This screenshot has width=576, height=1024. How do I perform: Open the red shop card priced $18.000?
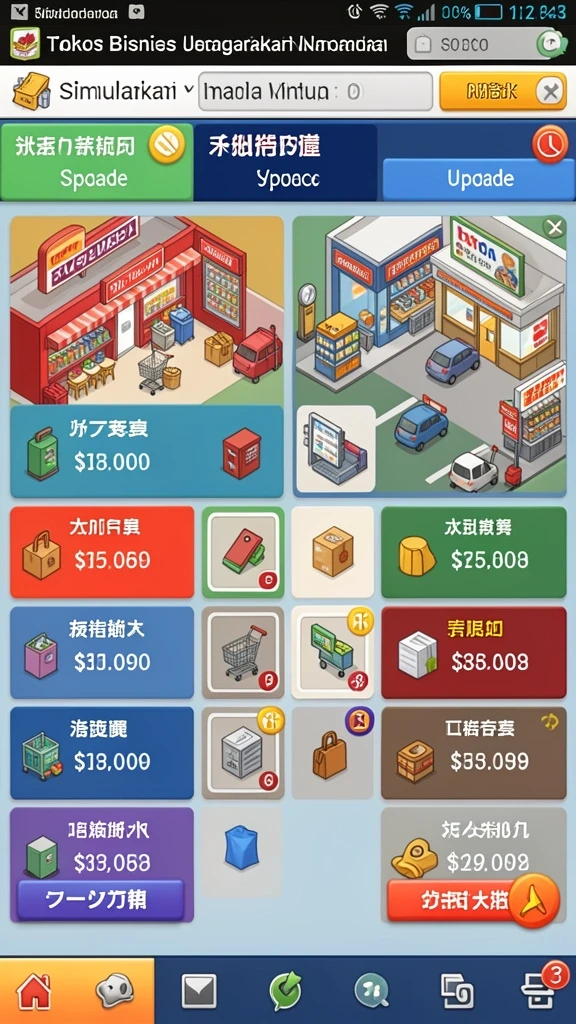click(147, 357)
